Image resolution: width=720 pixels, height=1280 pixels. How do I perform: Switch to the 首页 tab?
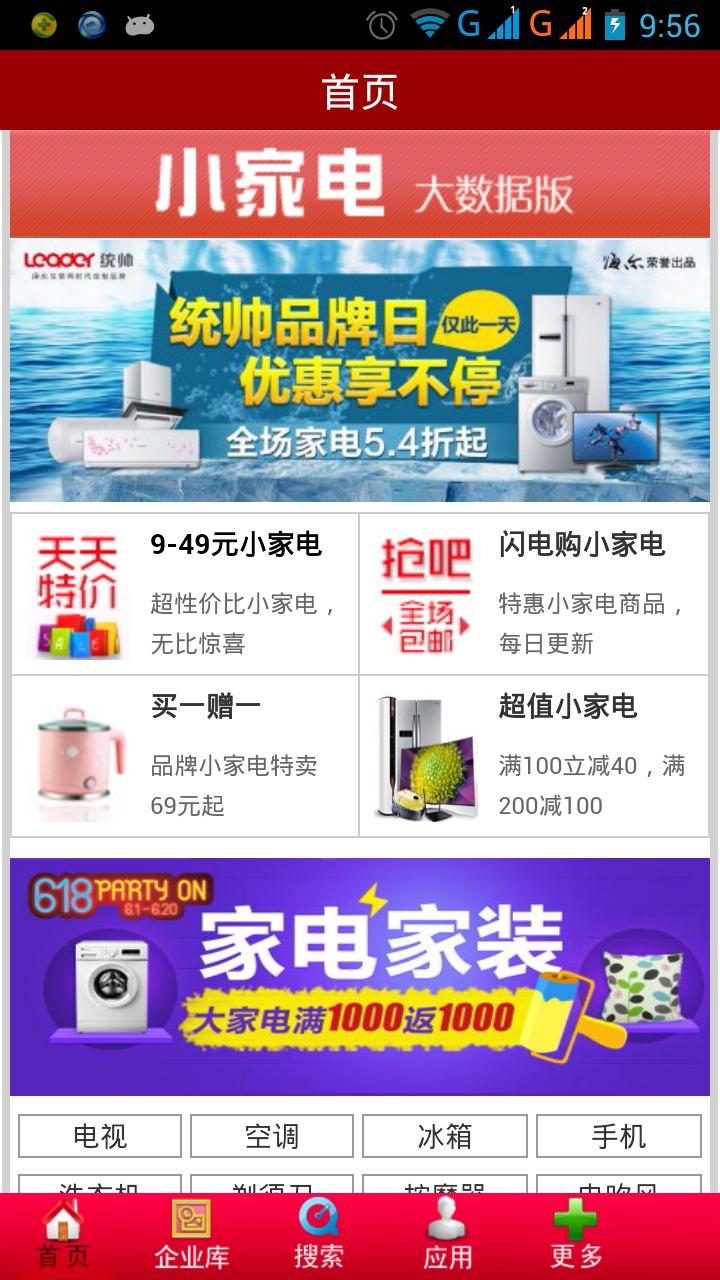tap(63, 1236)
